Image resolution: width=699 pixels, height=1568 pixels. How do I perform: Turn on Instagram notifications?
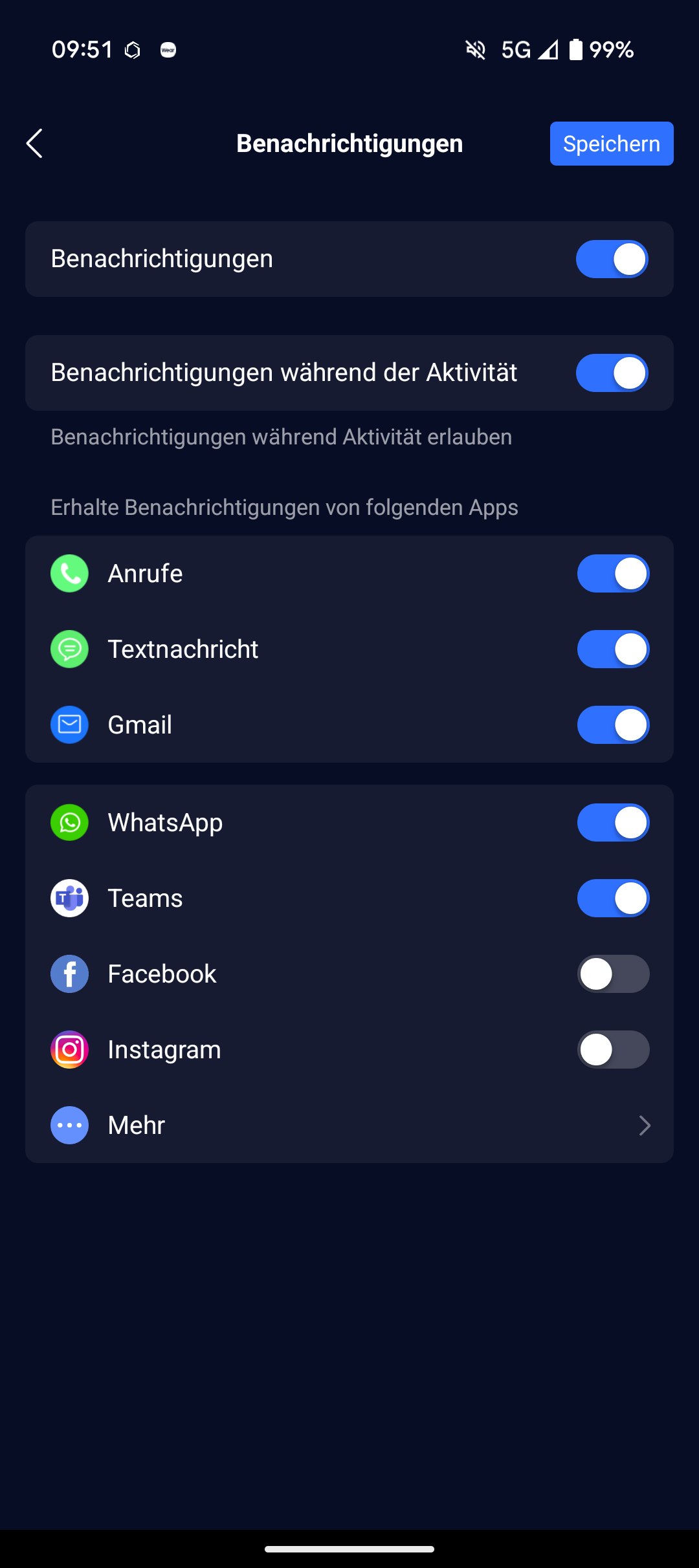[613, 1050]
